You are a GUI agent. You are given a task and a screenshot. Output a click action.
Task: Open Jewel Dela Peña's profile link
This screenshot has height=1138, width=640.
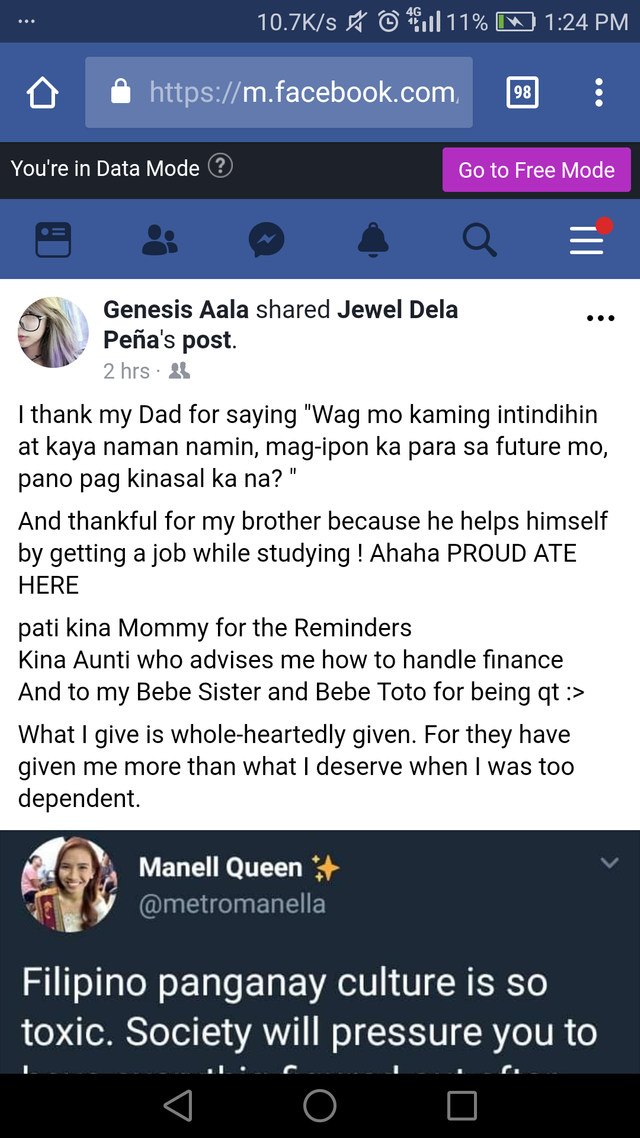tap(281, 324)
